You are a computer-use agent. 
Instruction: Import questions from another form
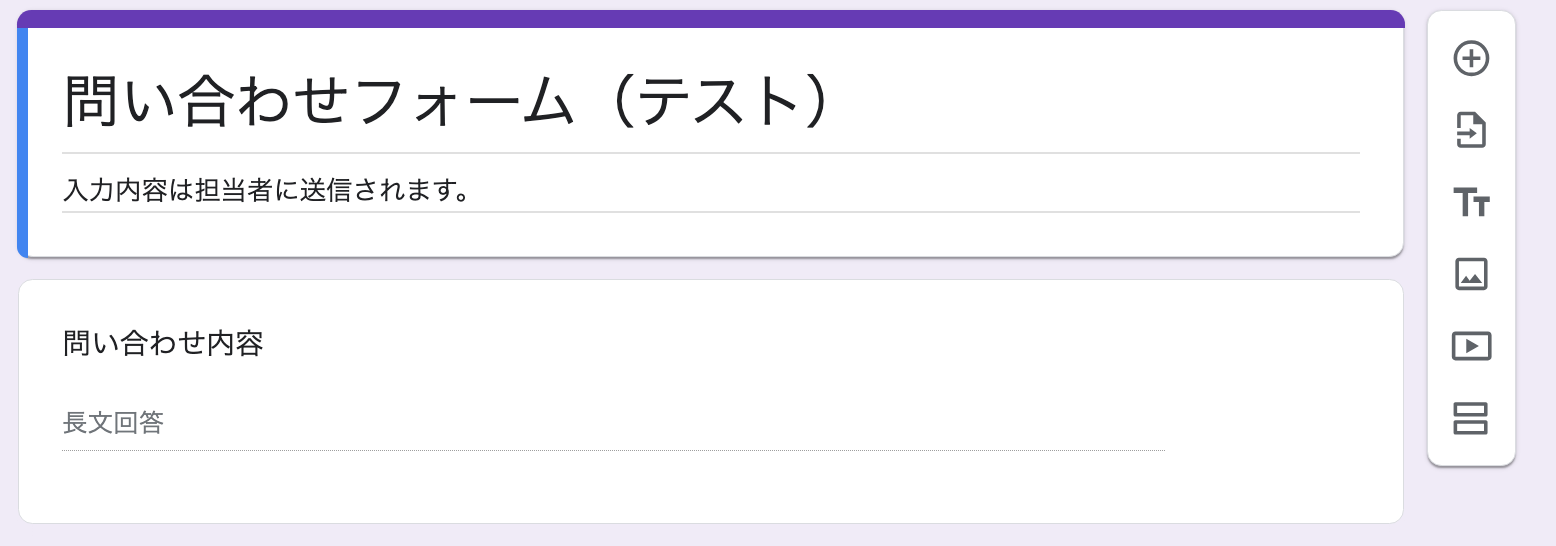coord(1471,130)
